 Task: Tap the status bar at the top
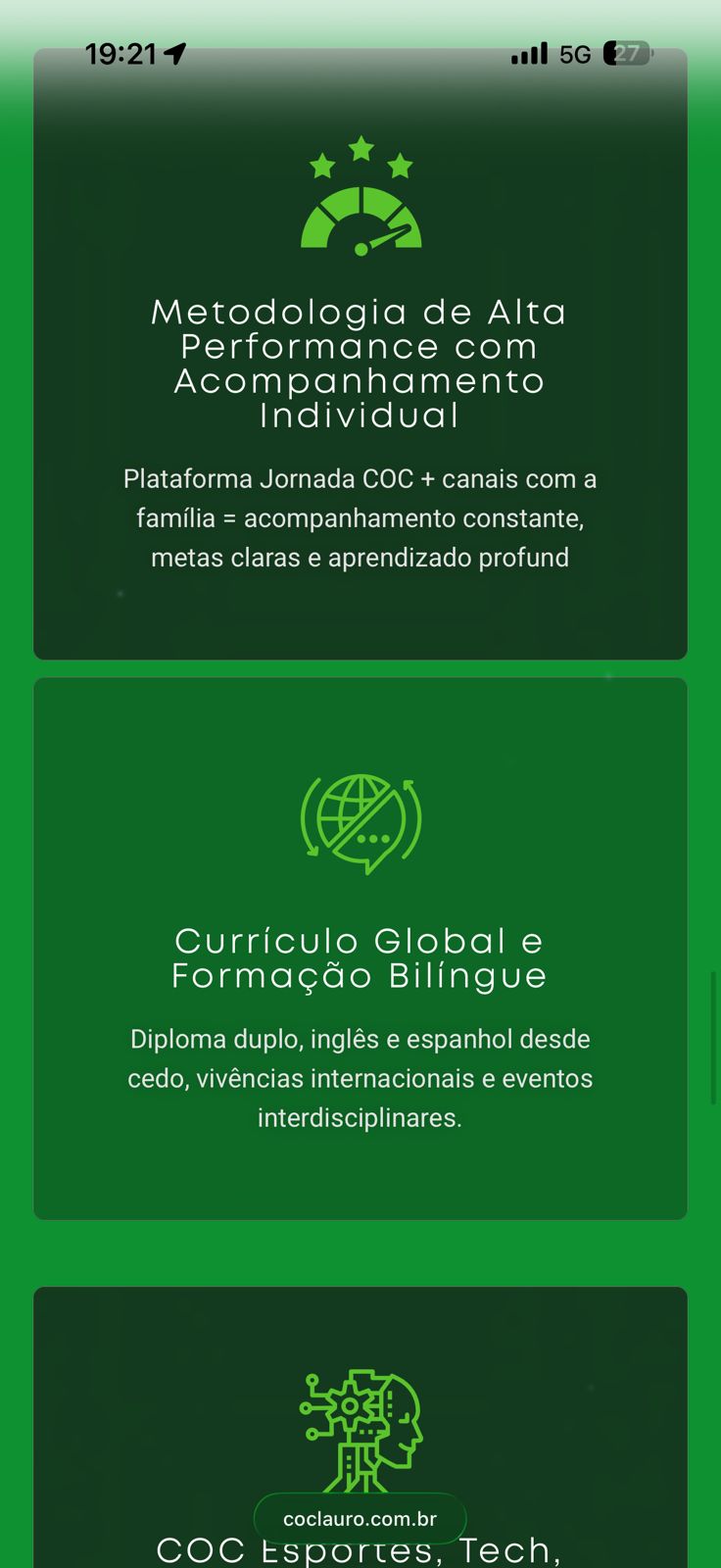360,54
